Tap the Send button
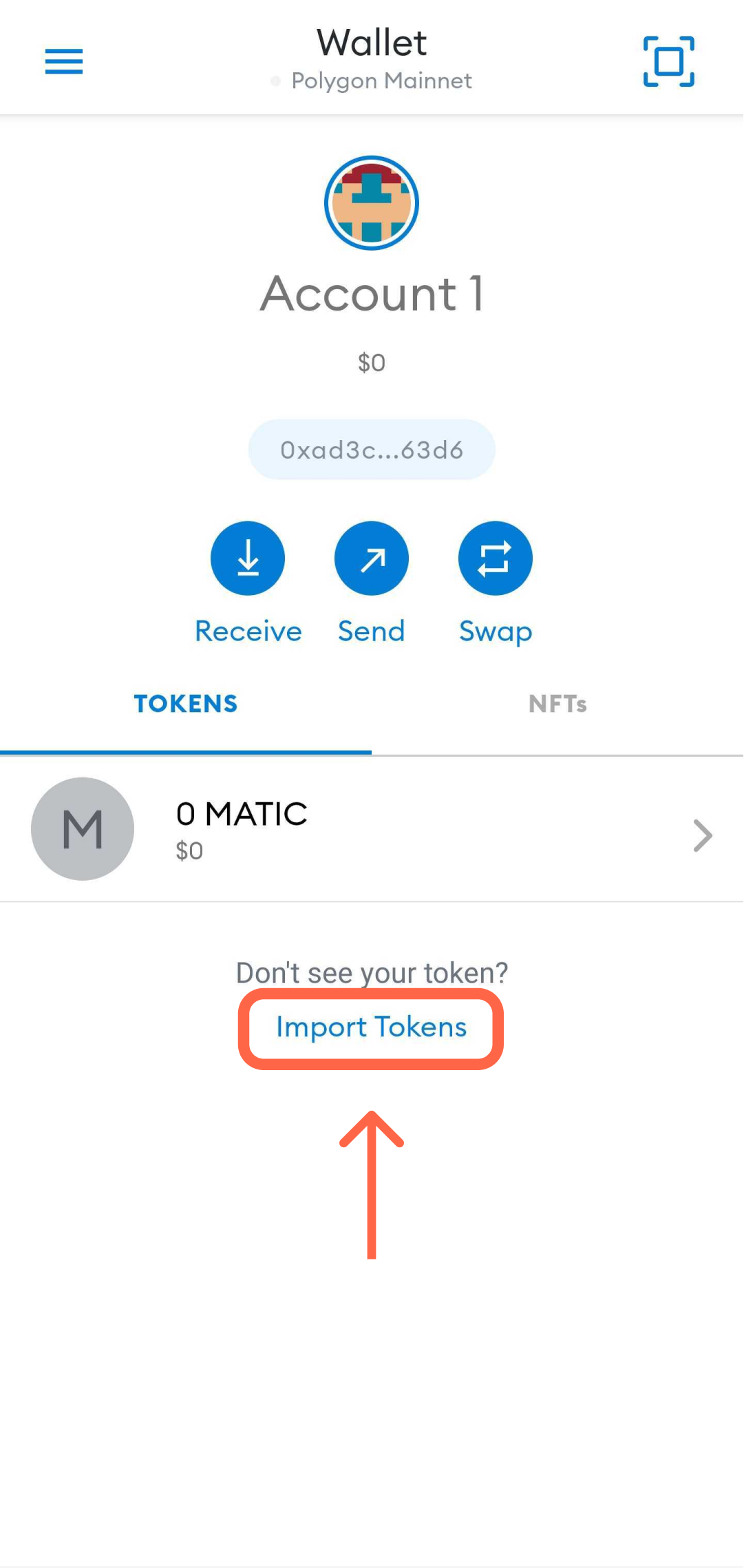Screen dimensions: 744x1568 tap(372, 558)
